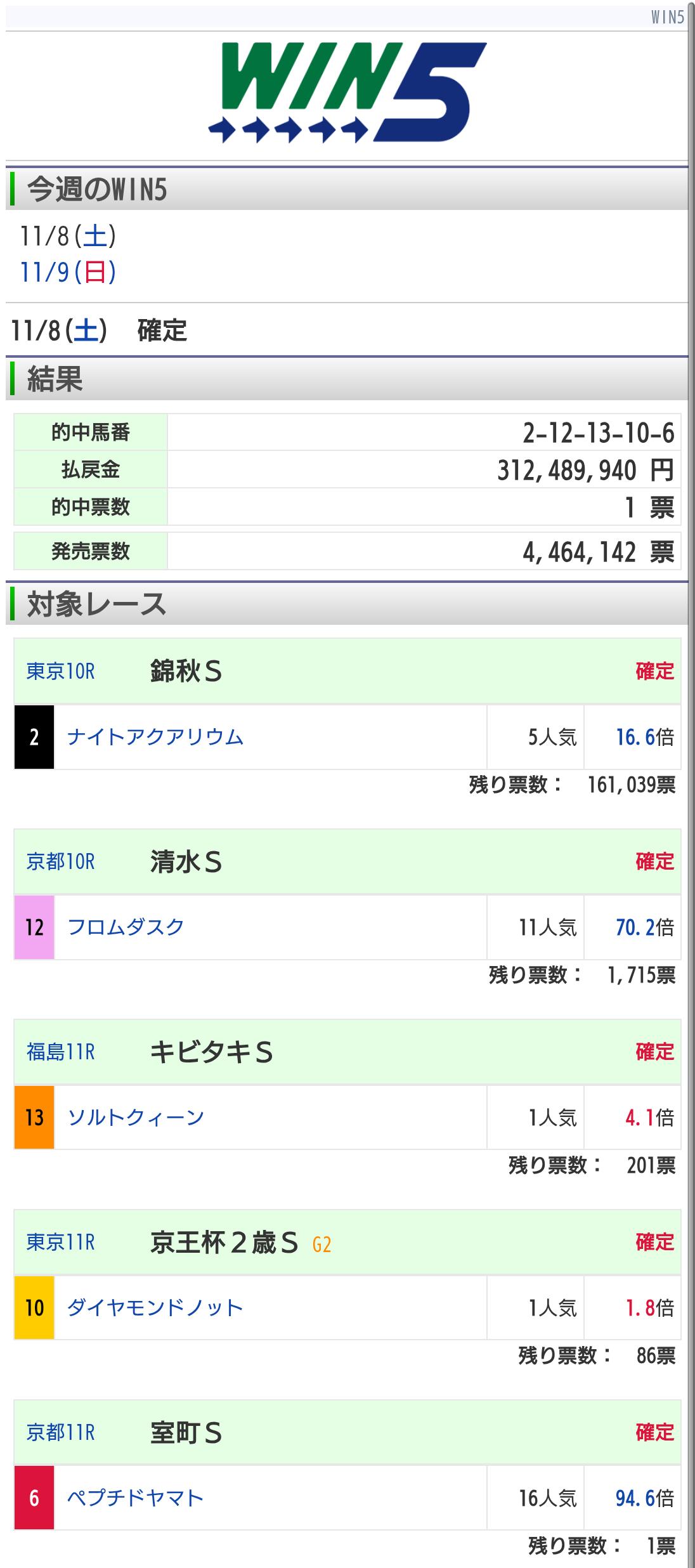
Task: Open the 京都10R race link
Action: [60, 861]
